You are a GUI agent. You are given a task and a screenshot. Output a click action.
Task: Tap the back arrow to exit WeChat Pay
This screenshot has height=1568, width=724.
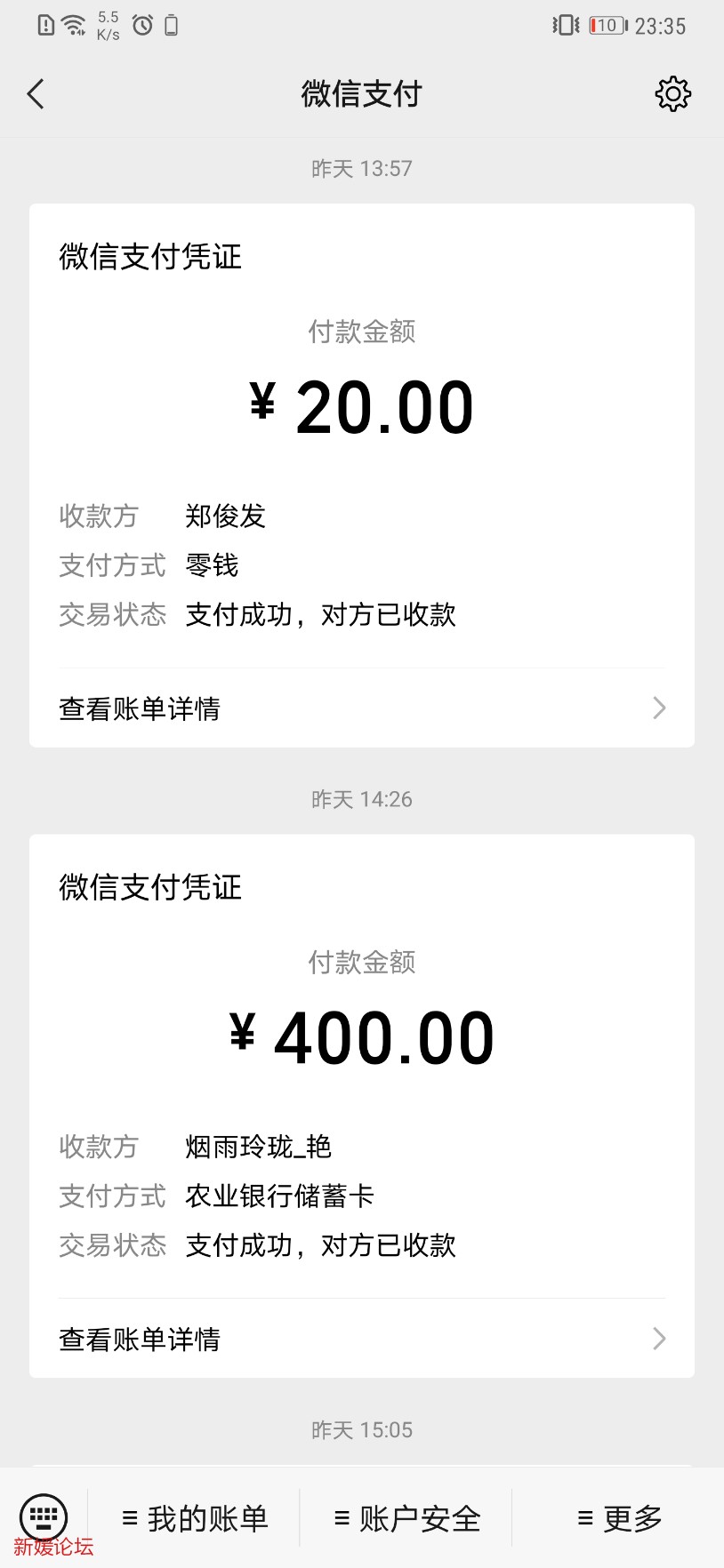[36, 93]
